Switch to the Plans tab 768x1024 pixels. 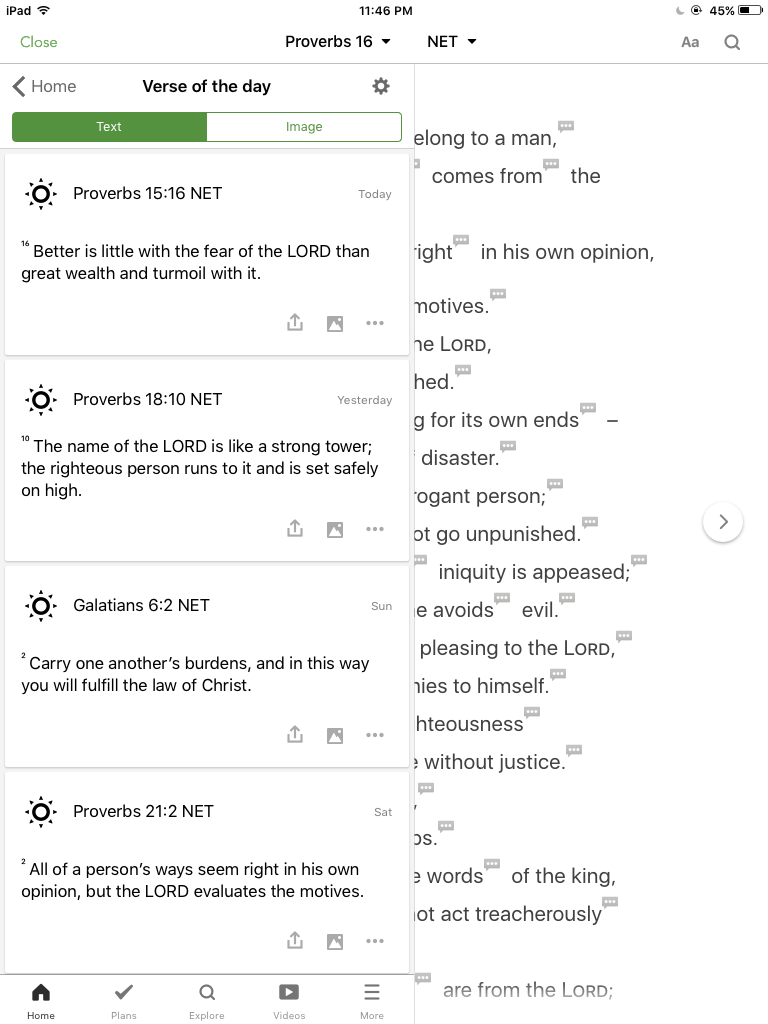[124, 999]
